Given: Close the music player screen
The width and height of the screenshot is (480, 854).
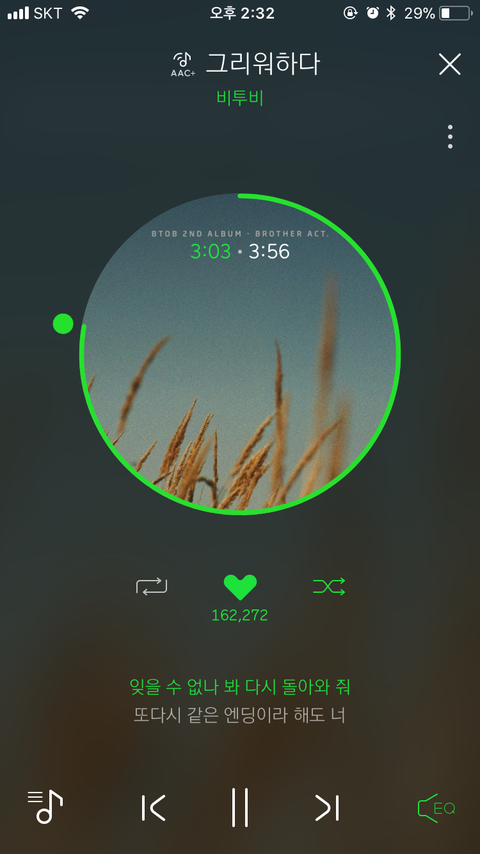Looking at the screenshot, I should (x=449, y=64).
